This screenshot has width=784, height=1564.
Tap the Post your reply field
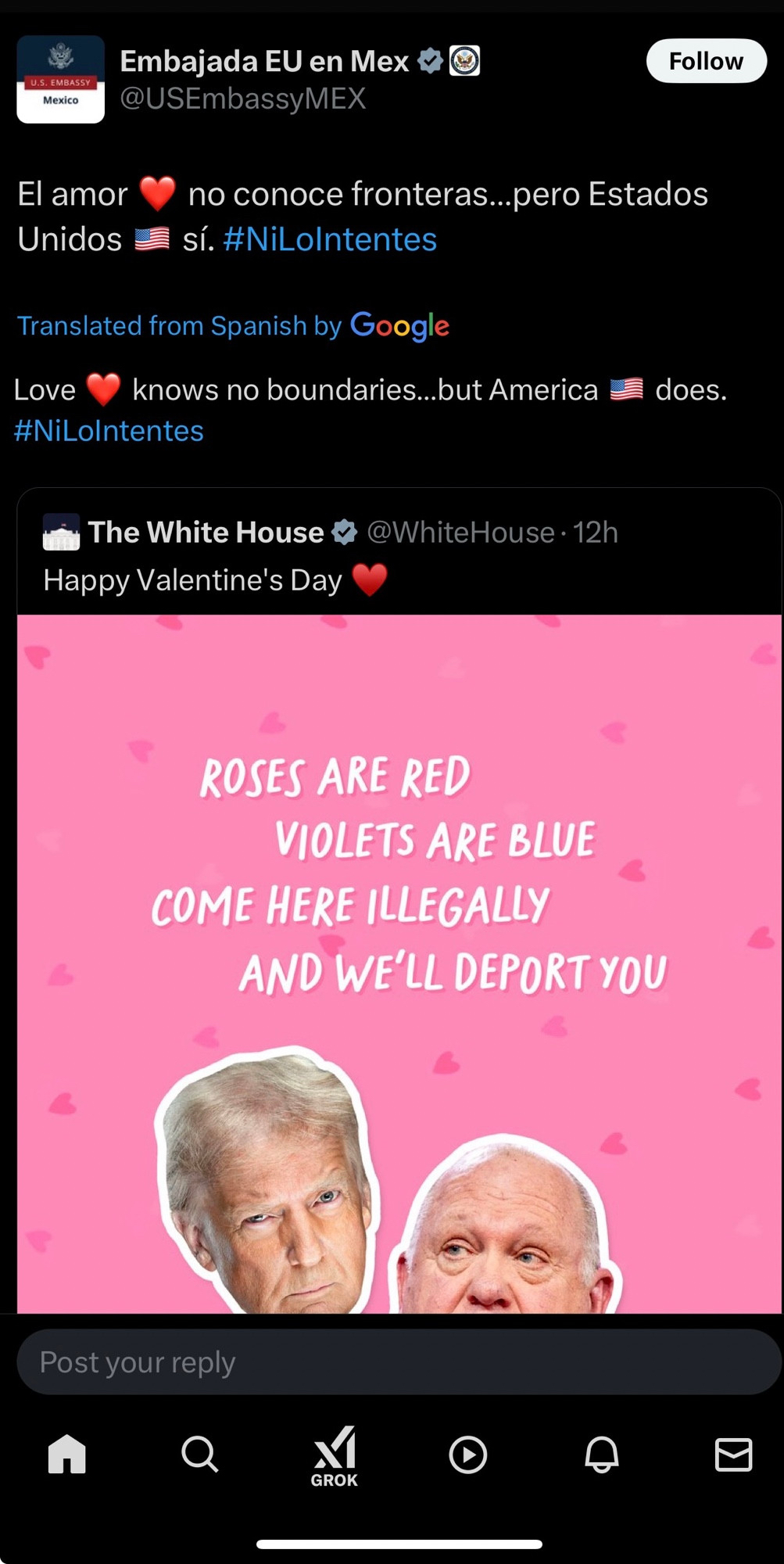pos(399,1362)
